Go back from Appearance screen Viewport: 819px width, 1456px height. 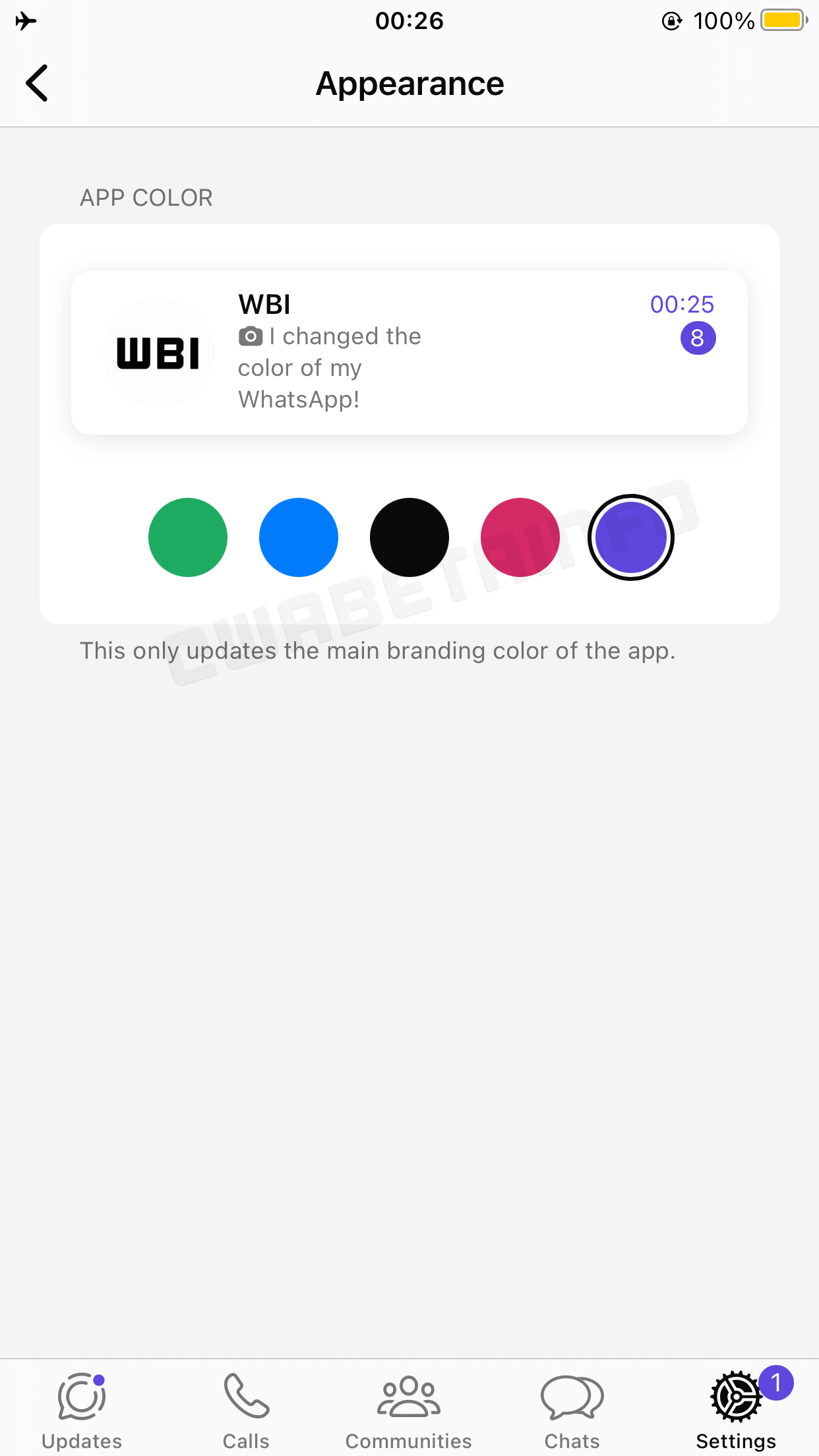[37, 83]
